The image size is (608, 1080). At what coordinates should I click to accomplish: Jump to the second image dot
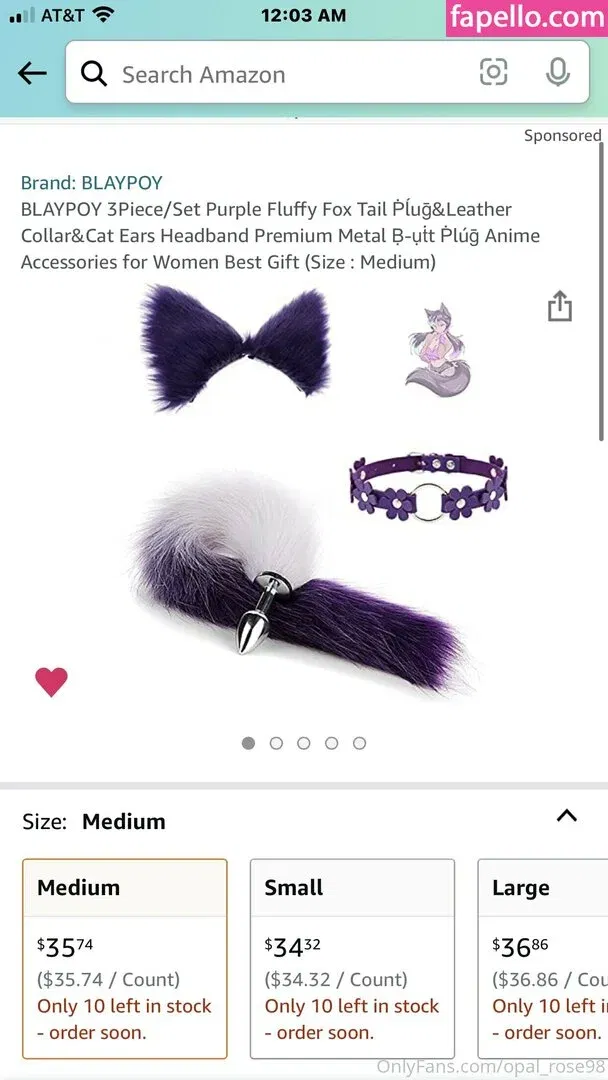pyautogui.click(x=276, y=743)
